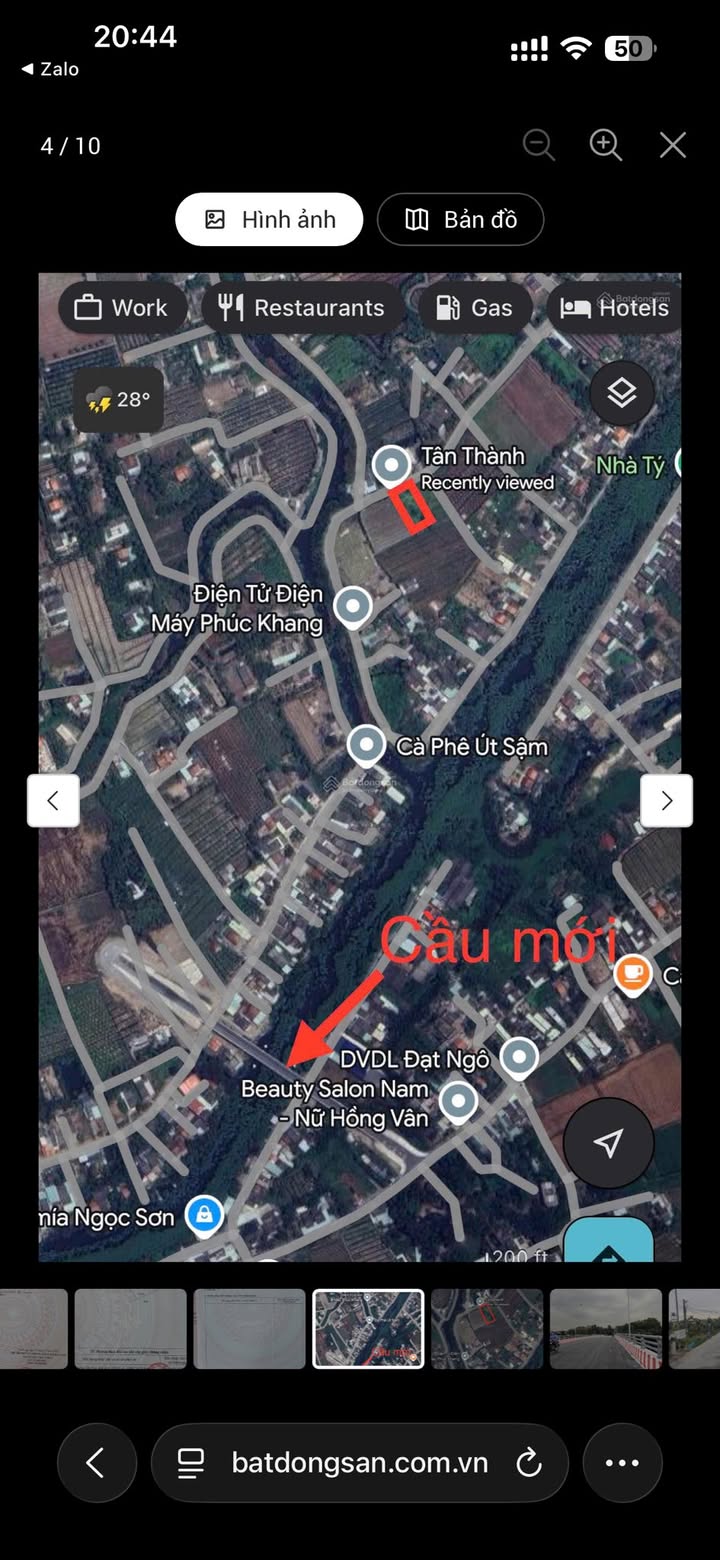Screen dimensions: 720x1560
Task: Return to the Zalo app
Action: tap(50, 69)
